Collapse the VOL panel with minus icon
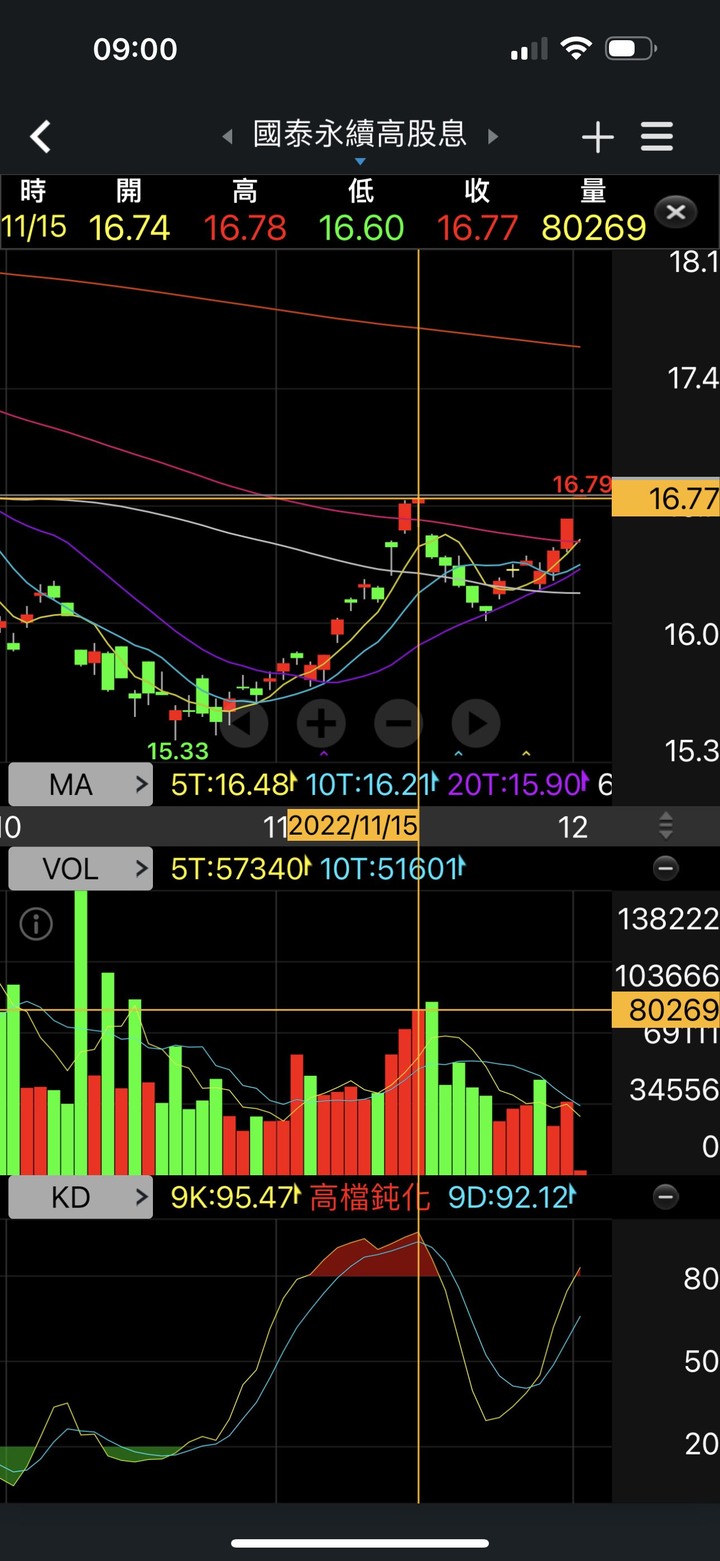The height and width of the screenshot is (1561, 720). (665, 869)
